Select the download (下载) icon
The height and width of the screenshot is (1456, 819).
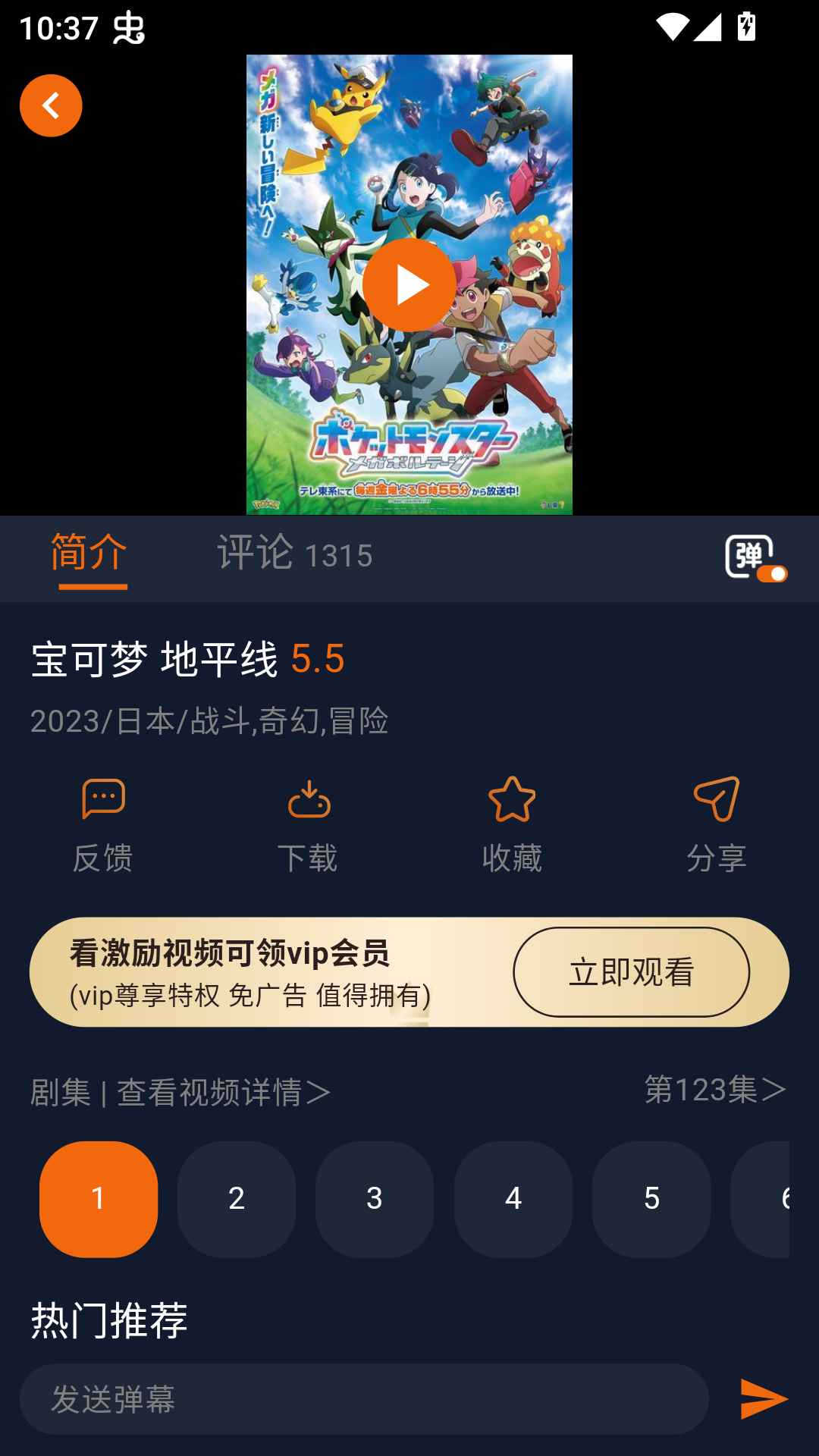click(307, 800)
